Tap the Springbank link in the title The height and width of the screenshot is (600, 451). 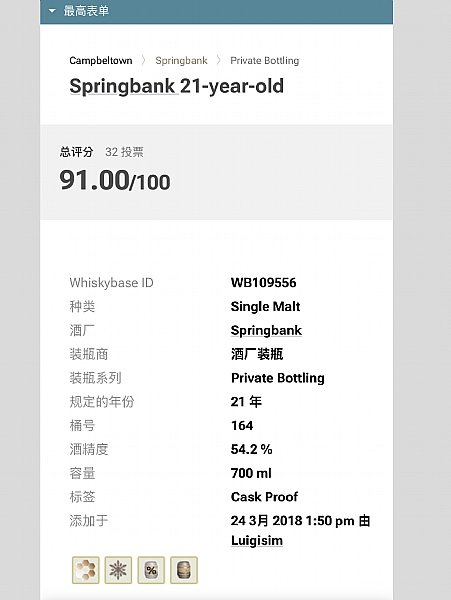click(x=122, y=86)
